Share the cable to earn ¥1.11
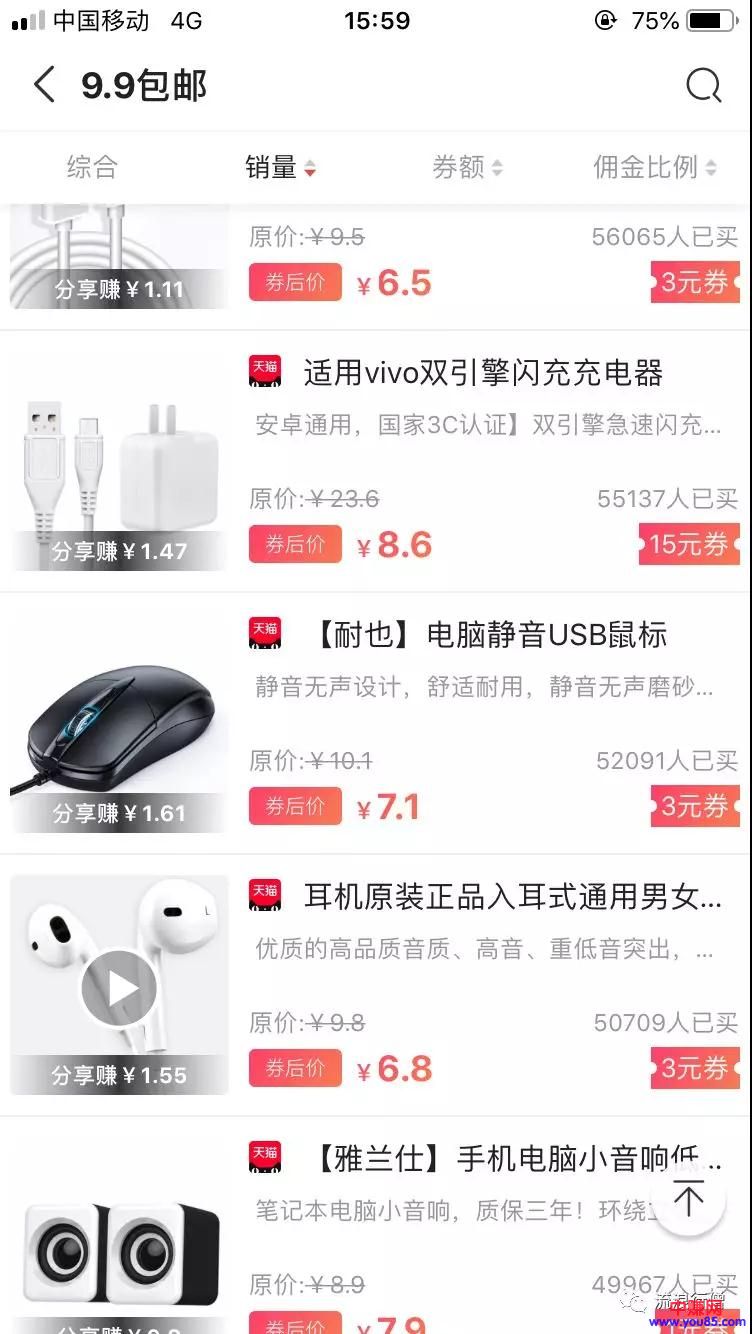752x1334 pixels. pos(119,290)
